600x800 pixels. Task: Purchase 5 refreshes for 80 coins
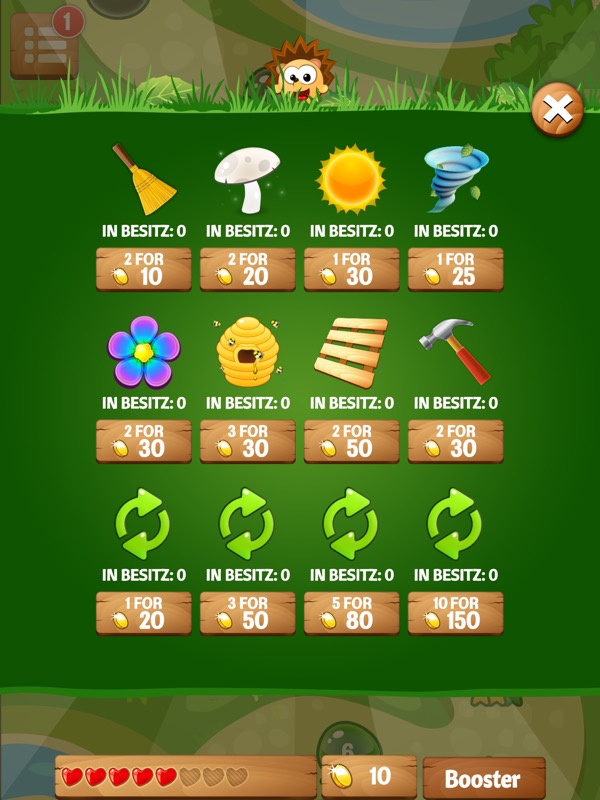click(x=352, y=613)
